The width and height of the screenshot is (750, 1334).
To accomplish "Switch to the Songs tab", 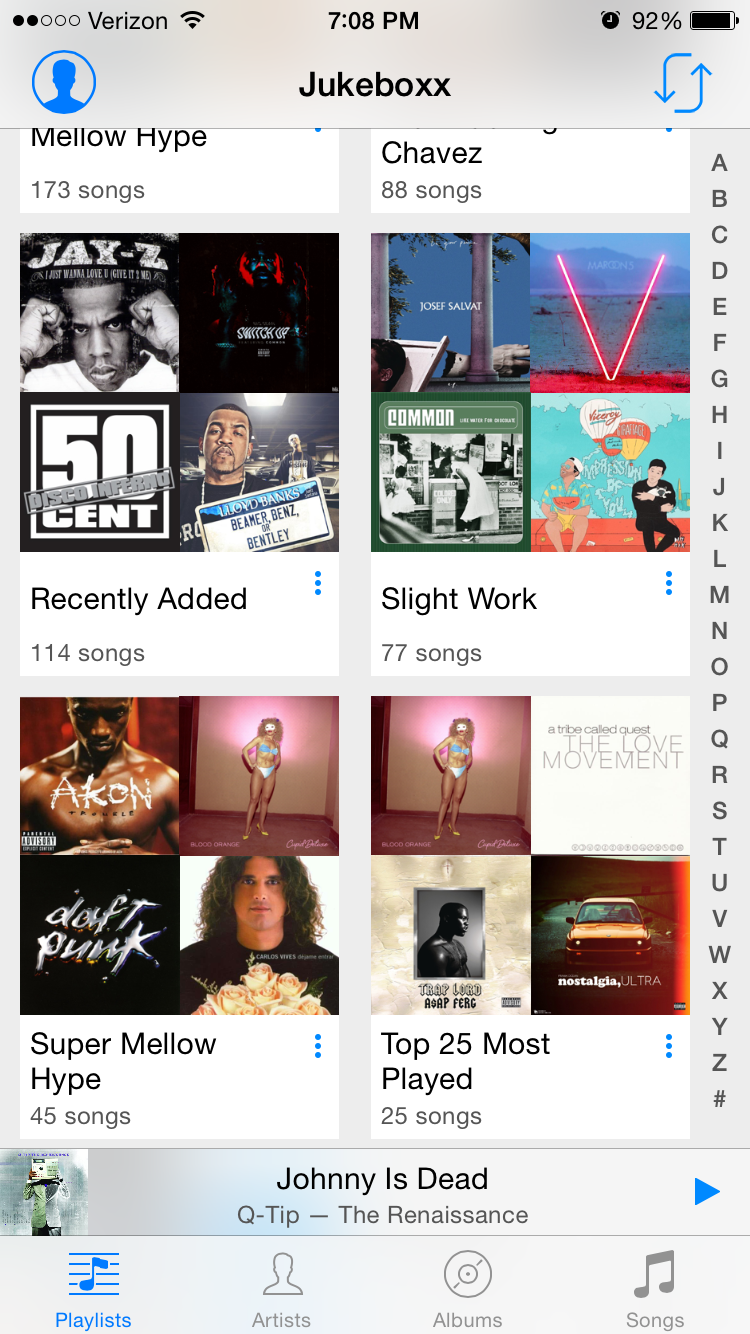I will click(655, 1289).
